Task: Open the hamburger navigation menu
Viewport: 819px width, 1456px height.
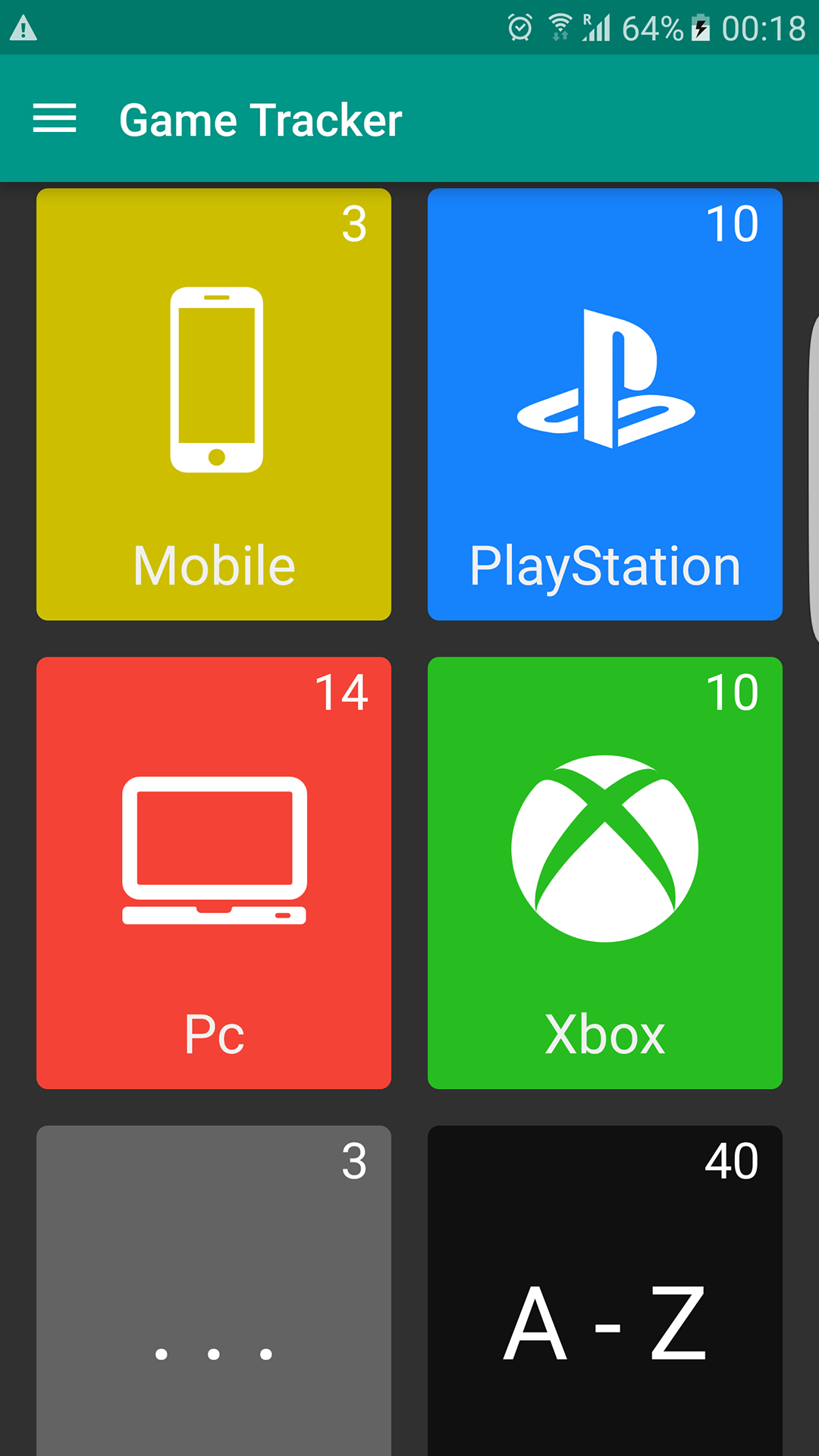Action: pyautogui.click(x=55, y=119)
